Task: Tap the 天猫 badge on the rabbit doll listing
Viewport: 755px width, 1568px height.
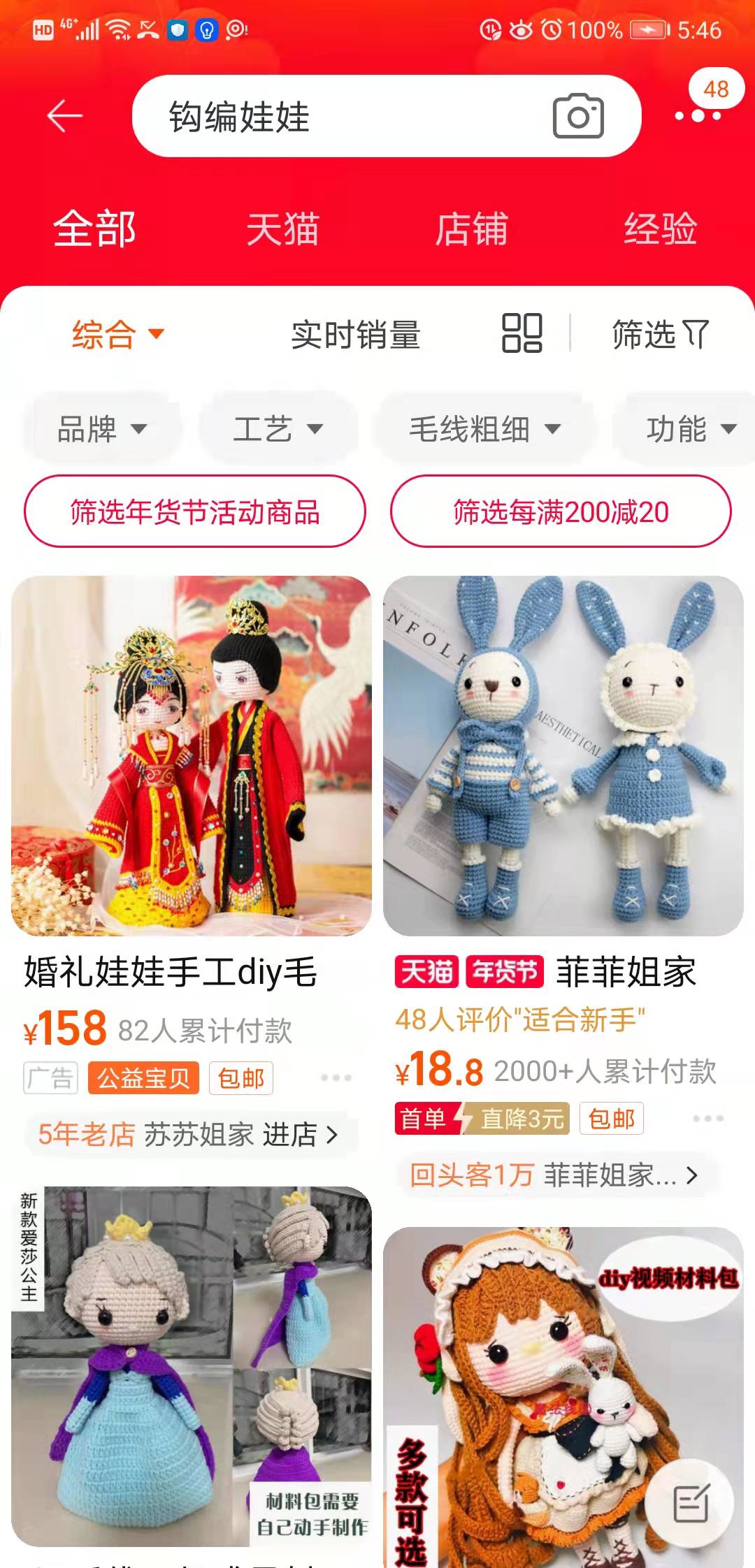Action: click(428, 972)
